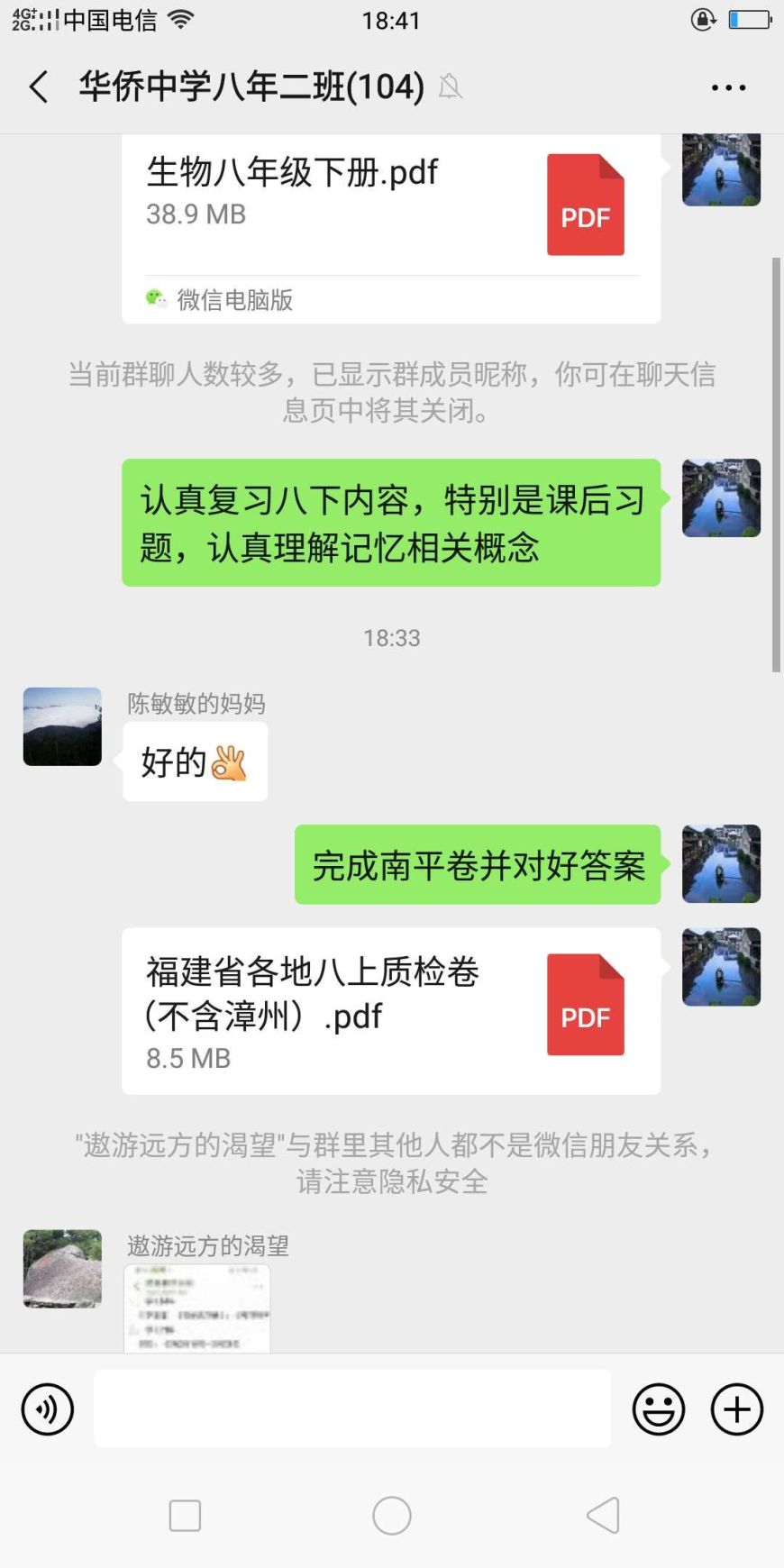The image size is (784, 1568).
Task: Open group chat info via three dots
Action: pos(727,87)
